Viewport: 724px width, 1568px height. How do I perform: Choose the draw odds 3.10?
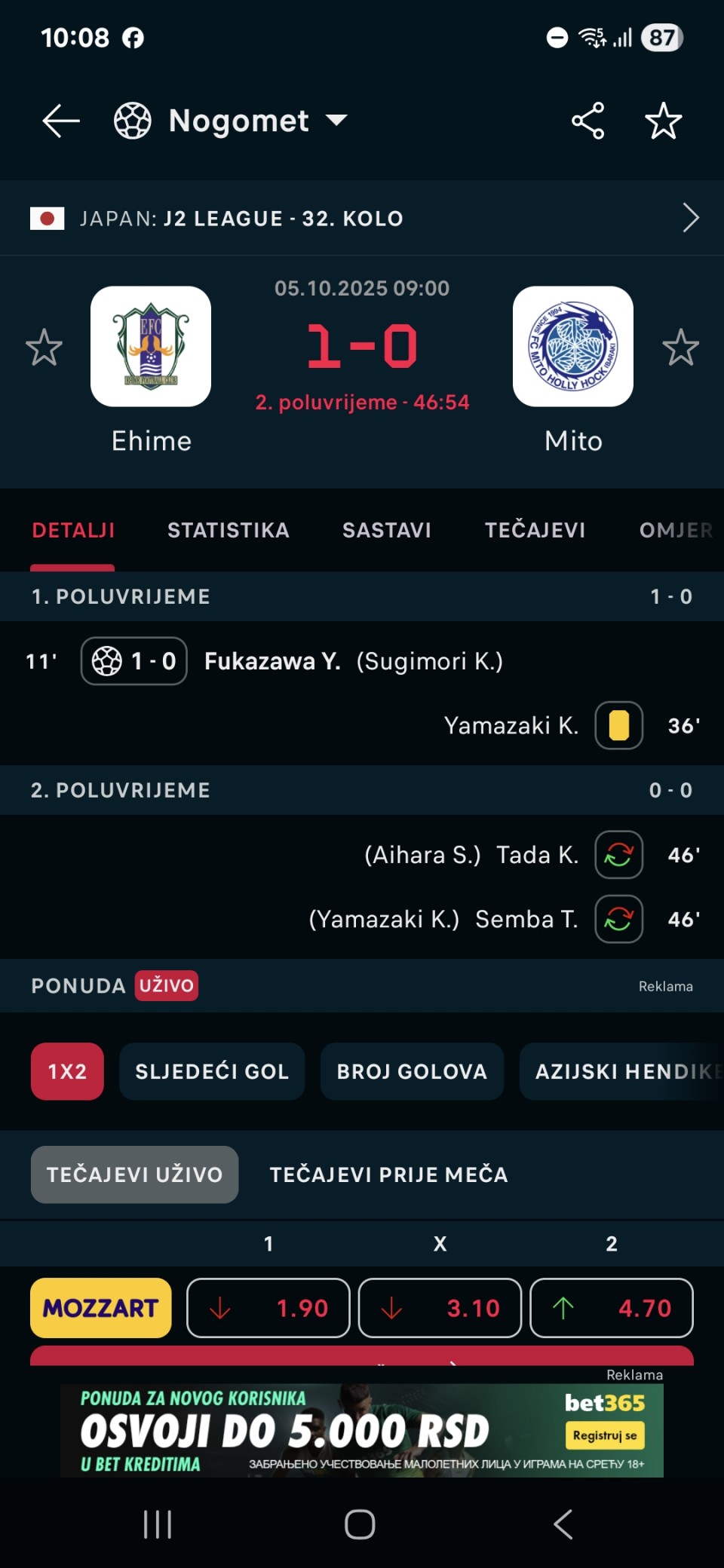pos(440,1308)
